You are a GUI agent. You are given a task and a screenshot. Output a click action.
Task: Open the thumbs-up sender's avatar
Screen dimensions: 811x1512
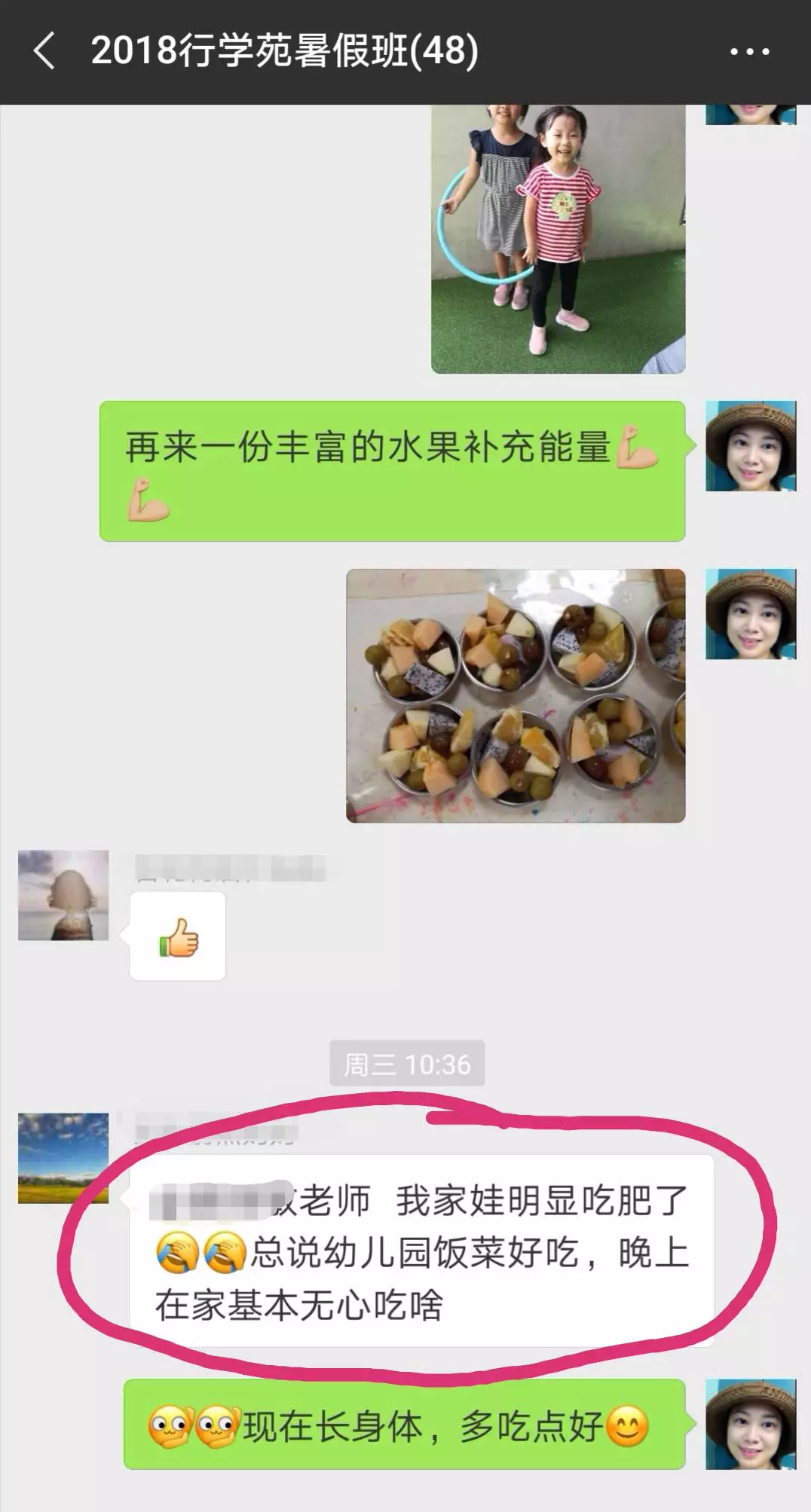click(x=63, y=895)
